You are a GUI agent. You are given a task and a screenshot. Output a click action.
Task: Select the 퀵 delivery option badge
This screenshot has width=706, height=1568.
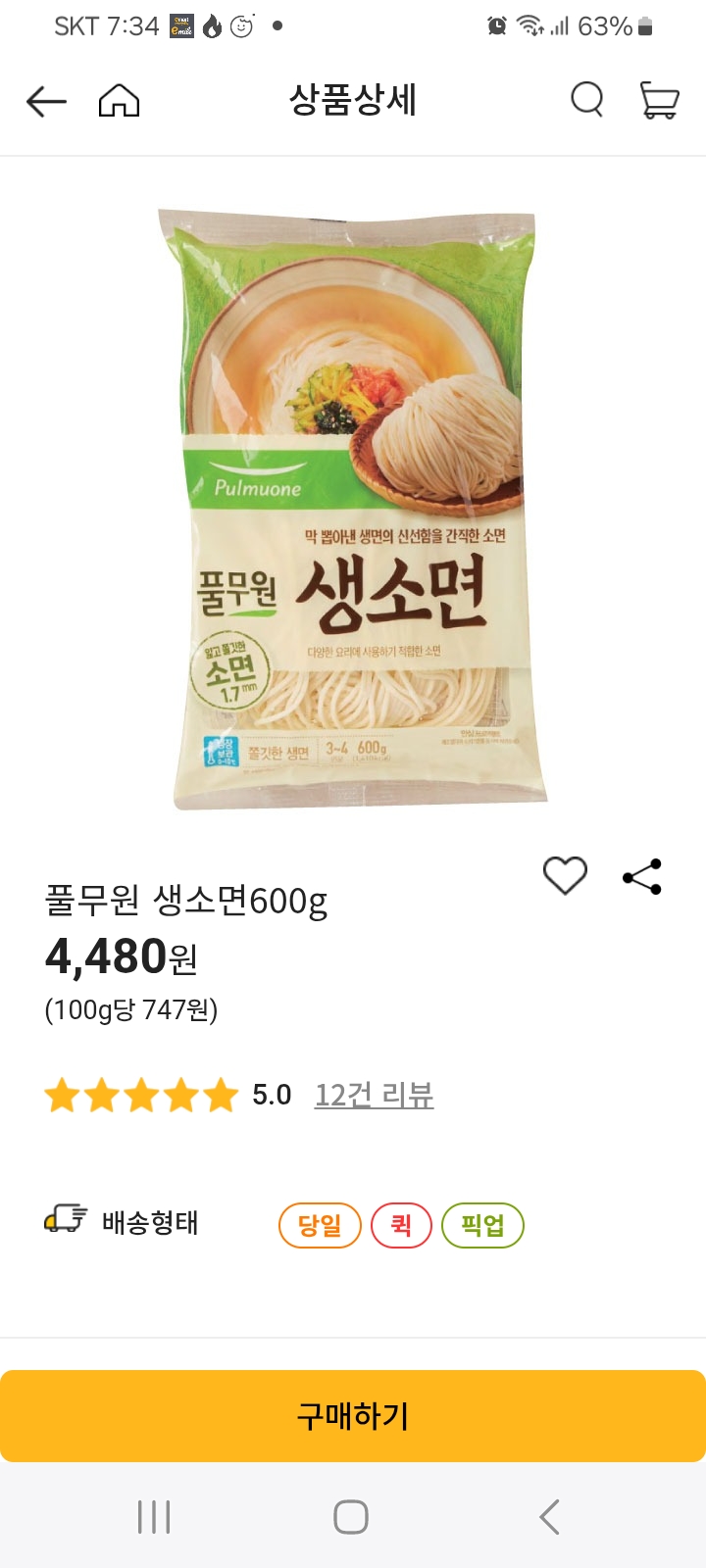tap(401, 1224)
